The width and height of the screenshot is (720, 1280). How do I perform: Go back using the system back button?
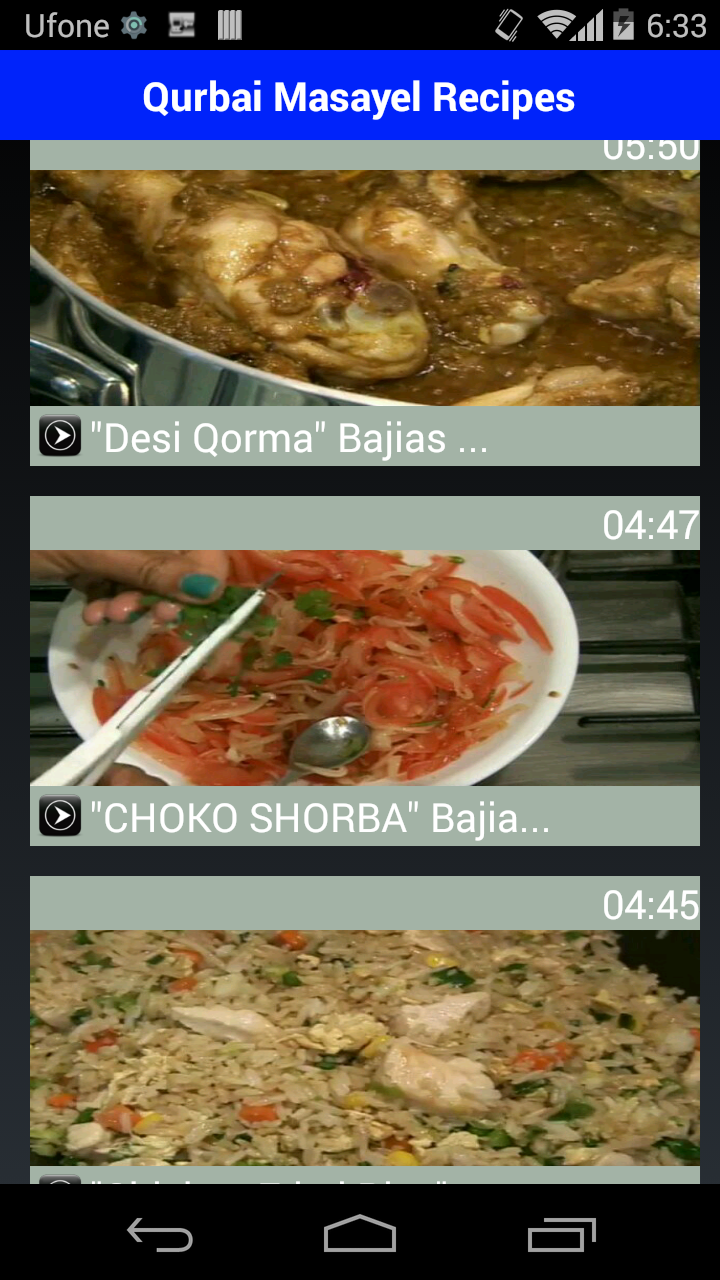[x=160, y=1234]
